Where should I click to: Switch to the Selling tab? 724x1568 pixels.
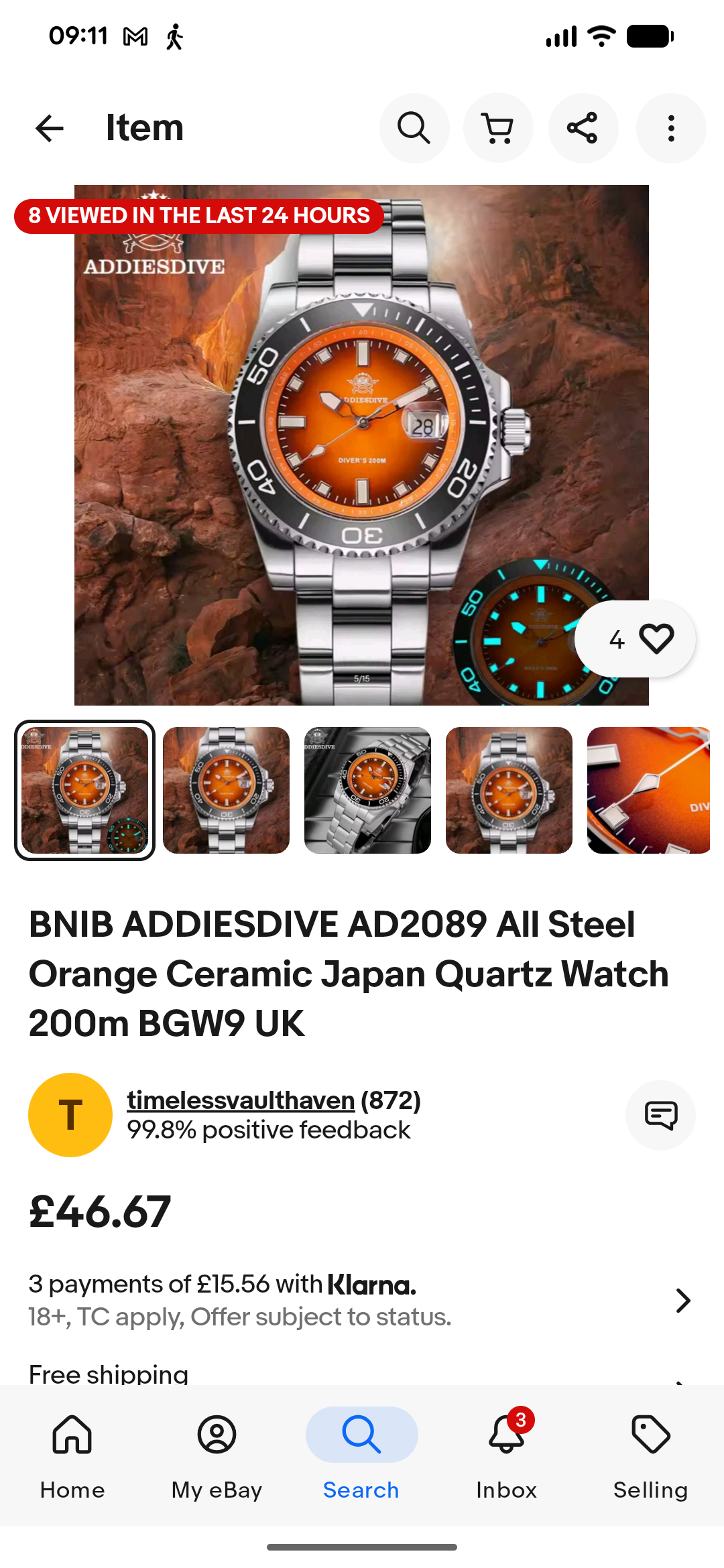(650, 1454)
